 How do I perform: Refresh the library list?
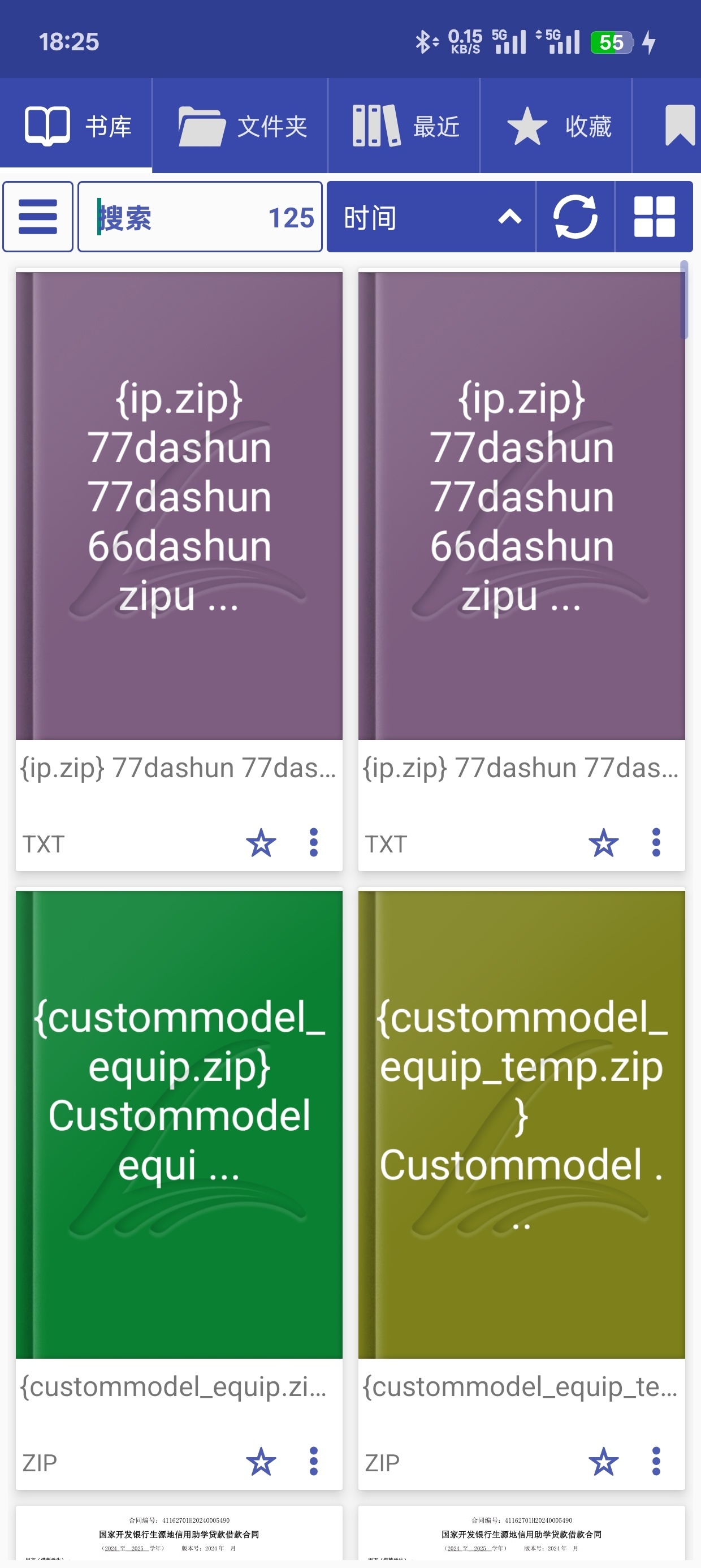pos(575,217)
